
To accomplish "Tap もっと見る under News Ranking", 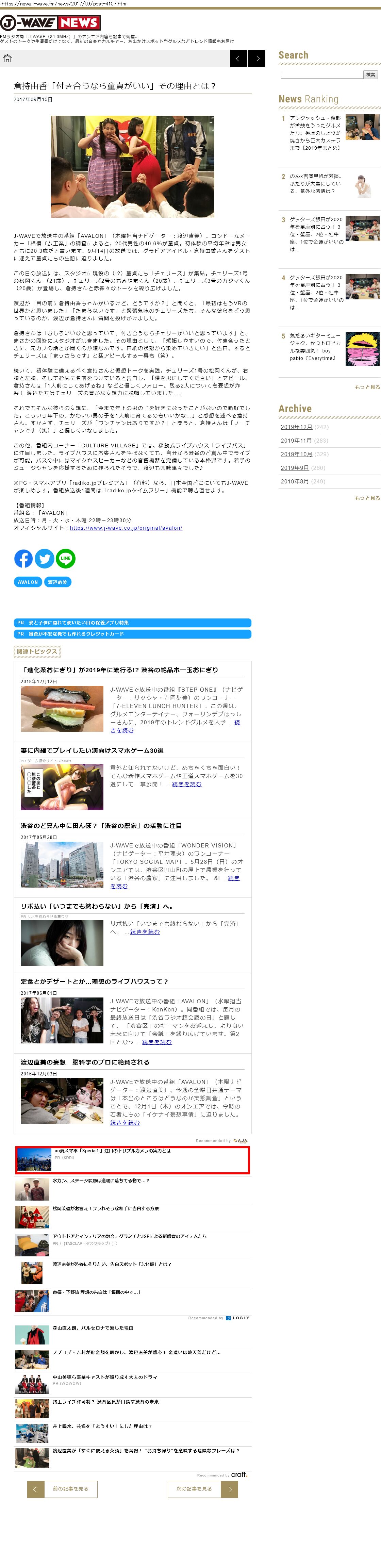I will coord(367,387).
